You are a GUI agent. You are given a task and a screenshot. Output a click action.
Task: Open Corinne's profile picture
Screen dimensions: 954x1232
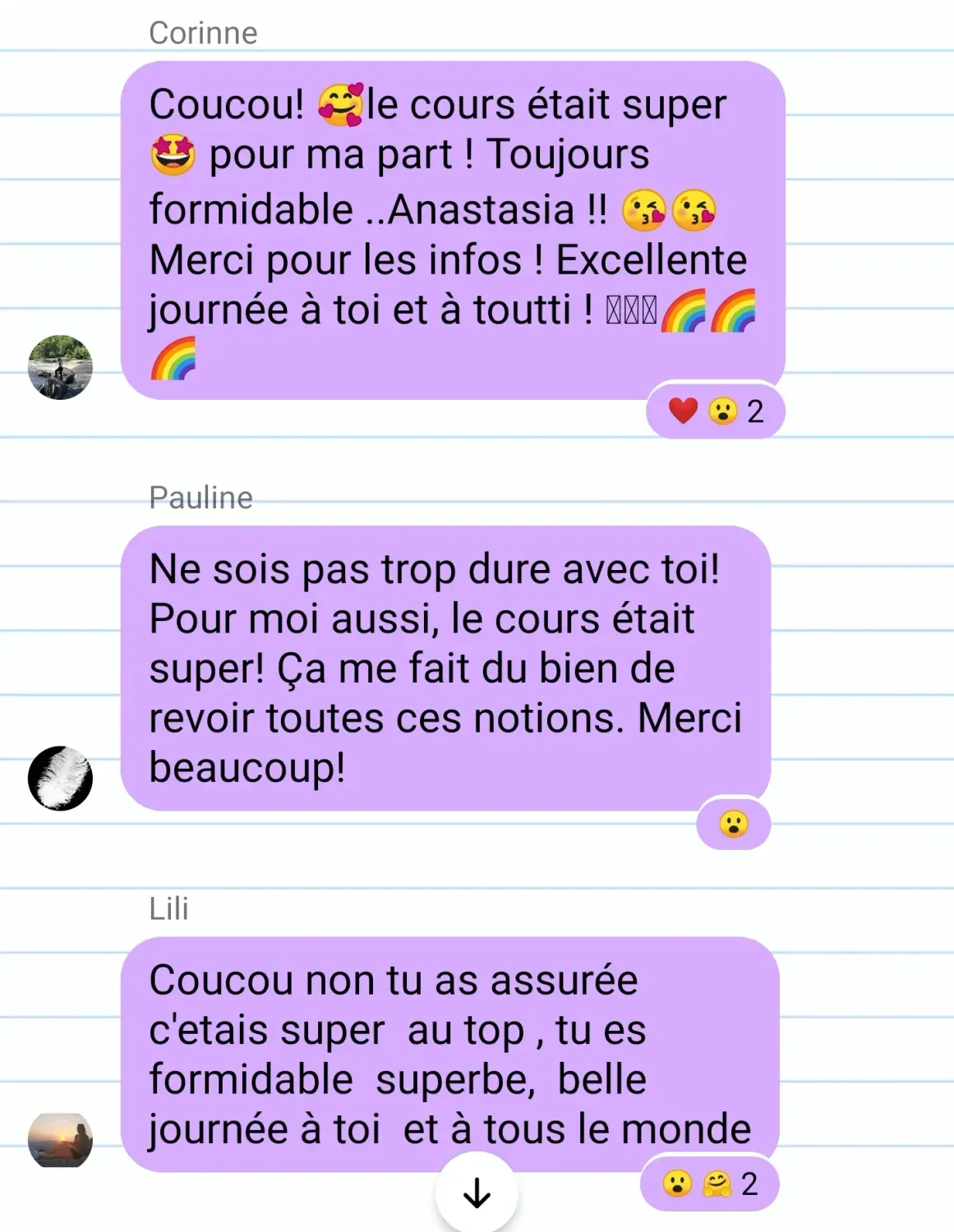point(60,367)
